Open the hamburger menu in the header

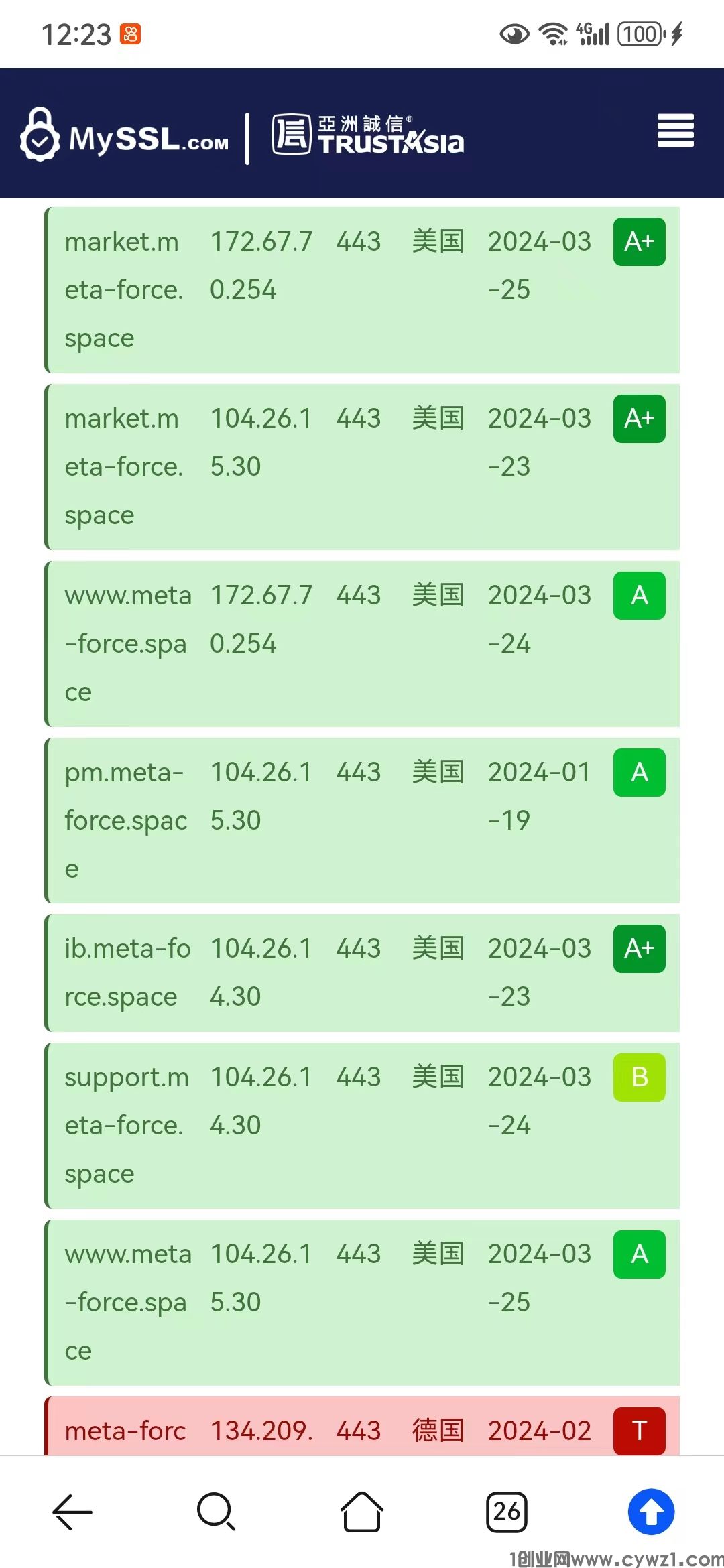[x=675, y=130]
